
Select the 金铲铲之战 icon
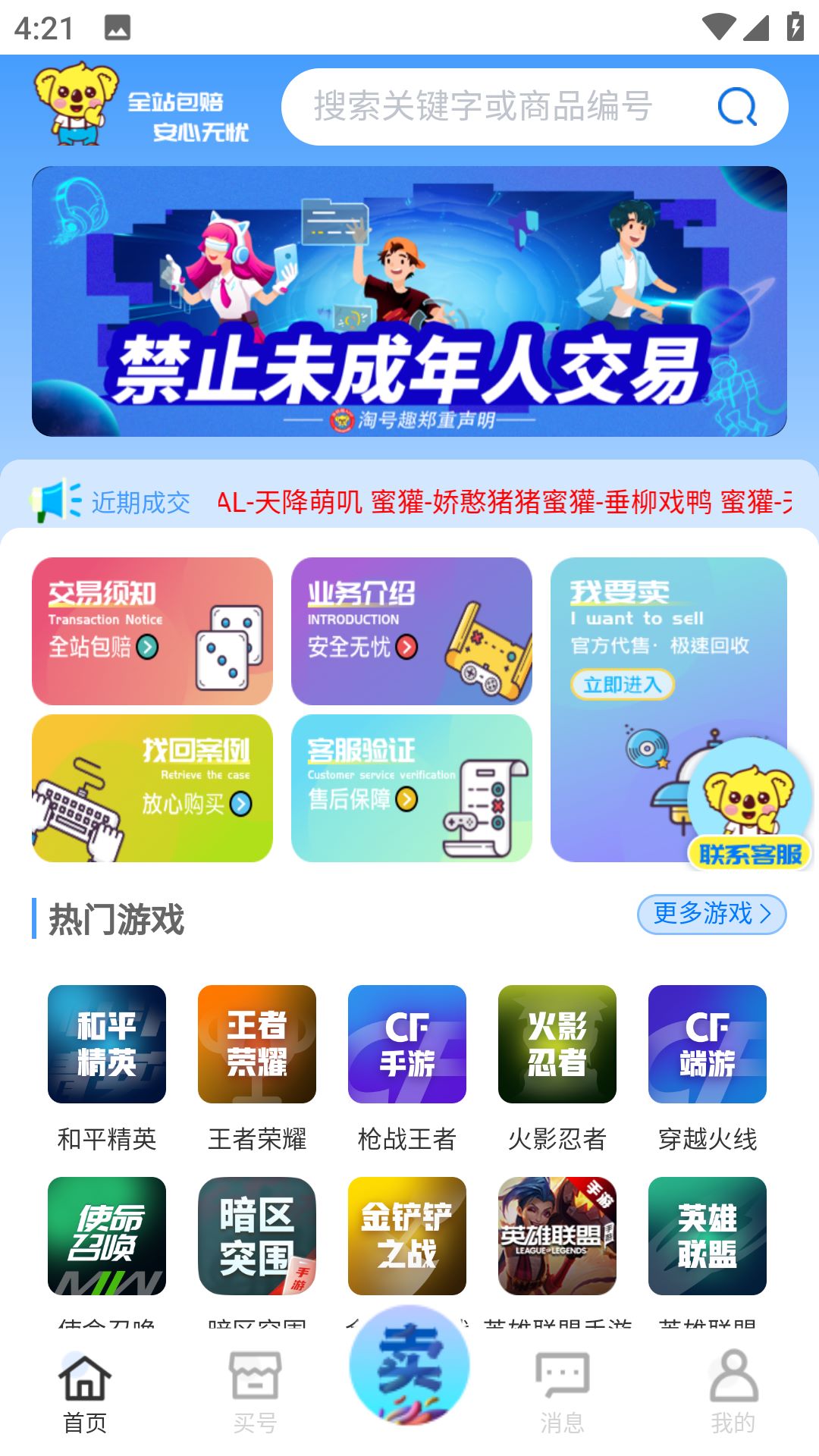point(406,1234)
